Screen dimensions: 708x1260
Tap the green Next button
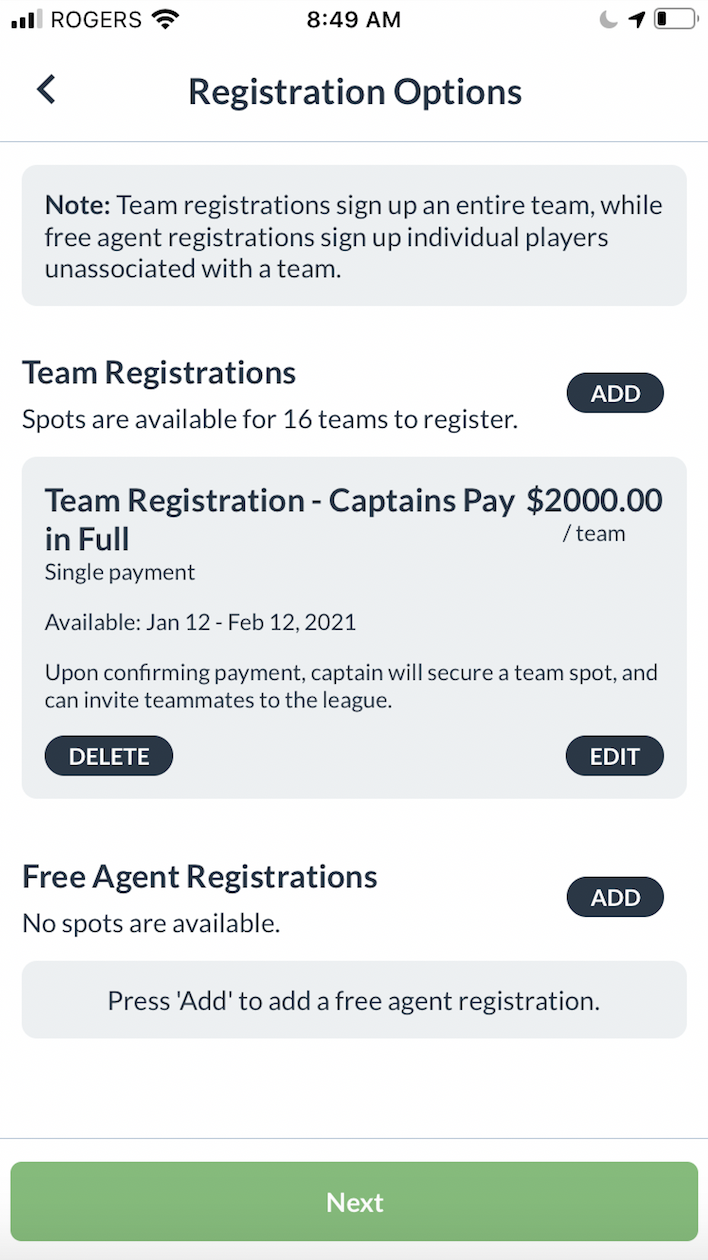(x=354, y=1201)
